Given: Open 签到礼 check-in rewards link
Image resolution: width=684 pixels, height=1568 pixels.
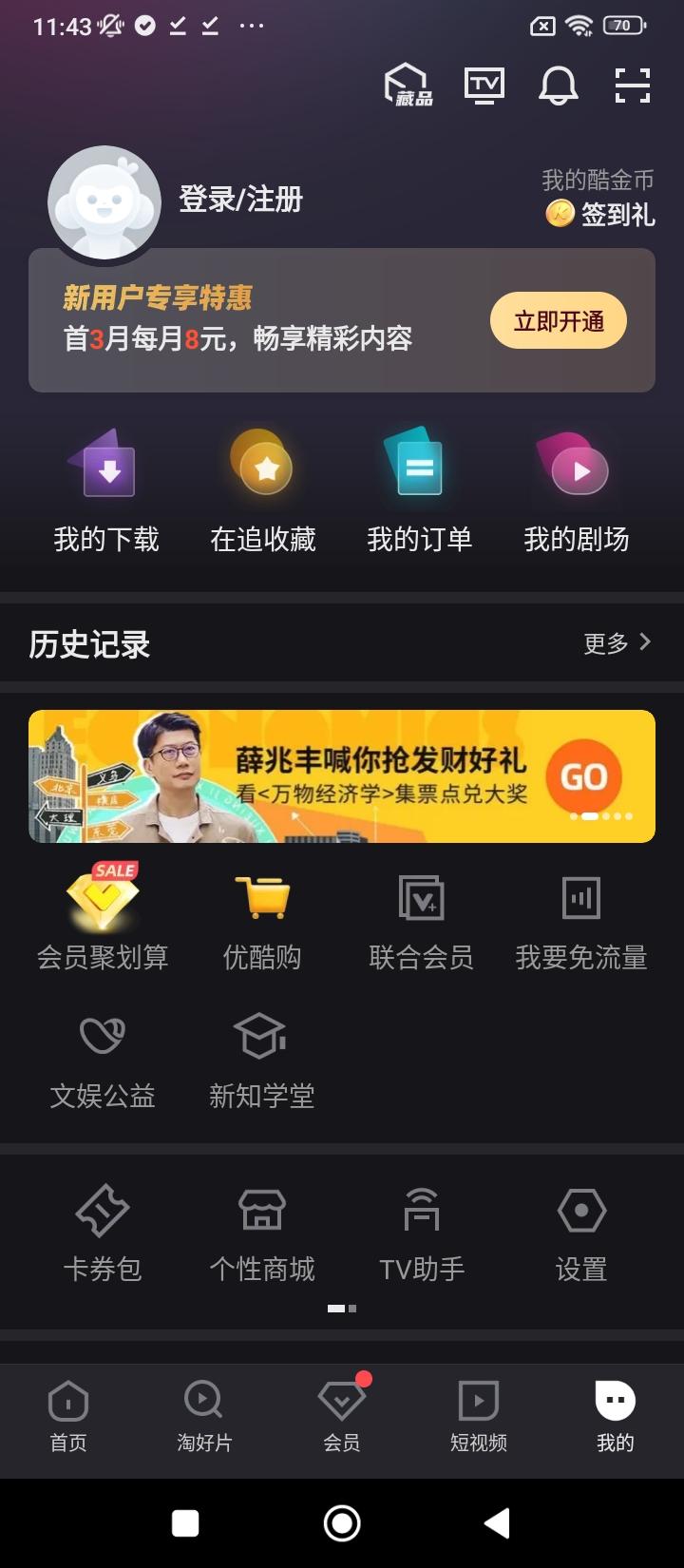Looking at the screenshot, I should 600,216.
